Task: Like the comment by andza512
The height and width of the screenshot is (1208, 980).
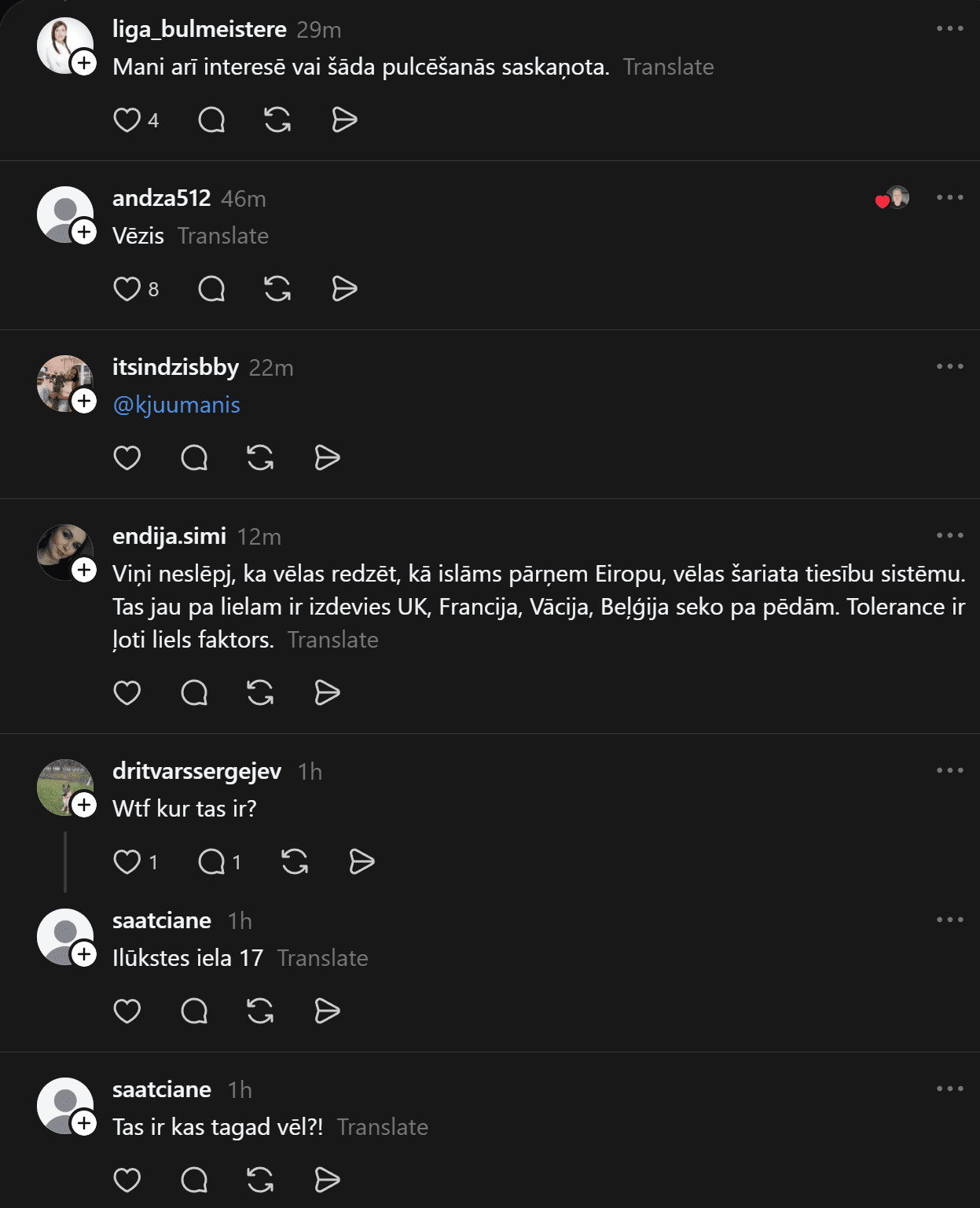Action: tap(127, 289)
